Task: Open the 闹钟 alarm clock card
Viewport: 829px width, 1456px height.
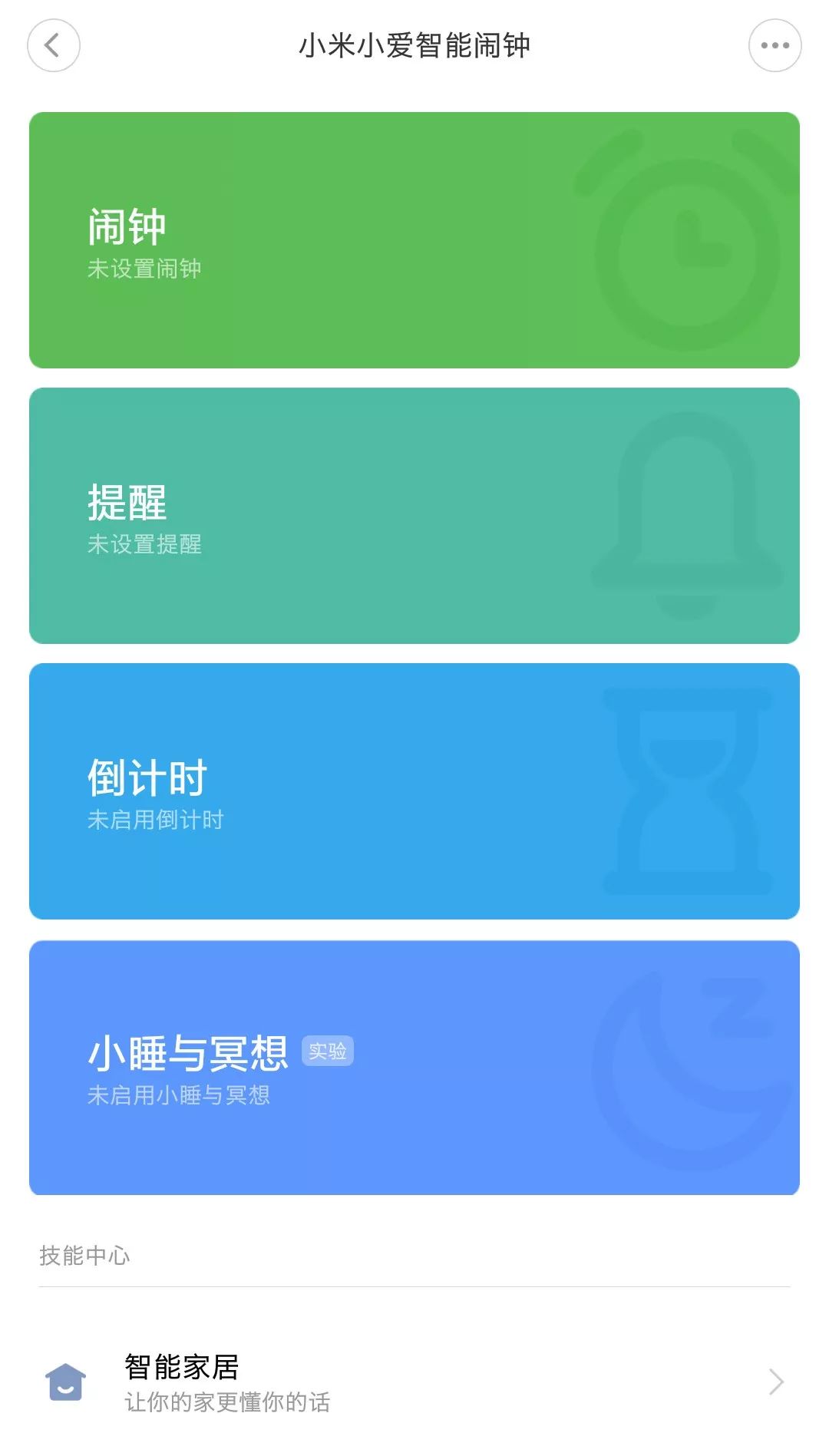Action: 414,238
